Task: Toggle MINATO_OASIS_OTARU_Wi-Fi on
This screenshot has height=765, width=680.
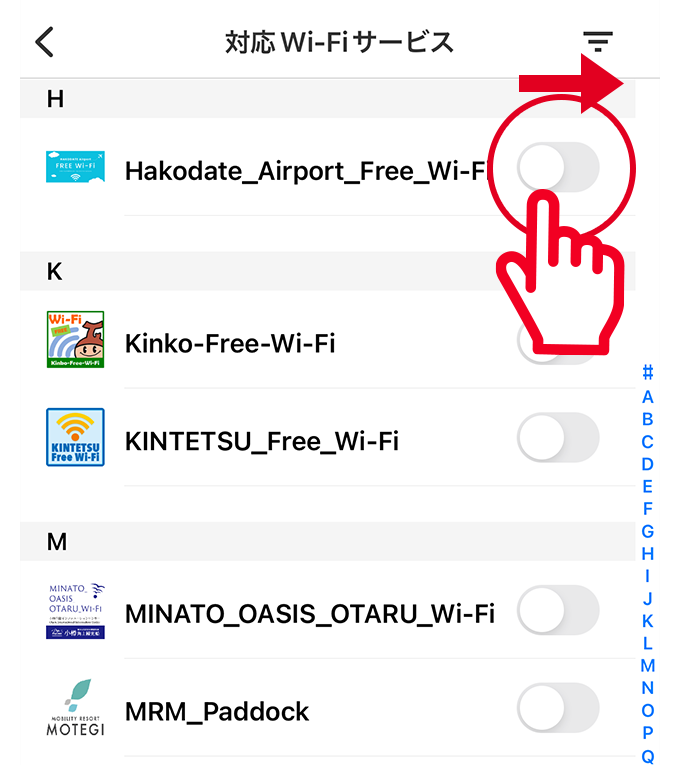Action: (x=557, y=611)
